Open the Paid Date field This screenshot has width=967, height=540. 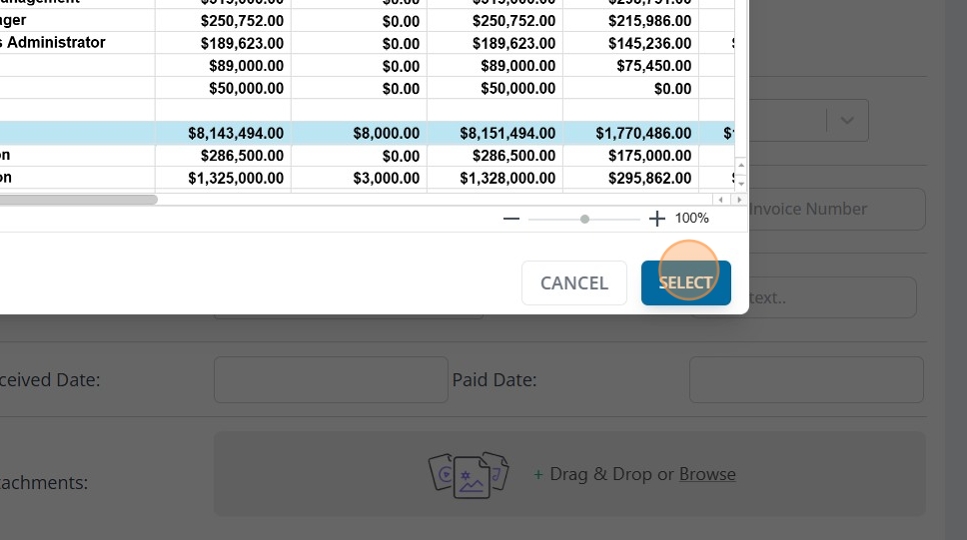pos(805,380)
